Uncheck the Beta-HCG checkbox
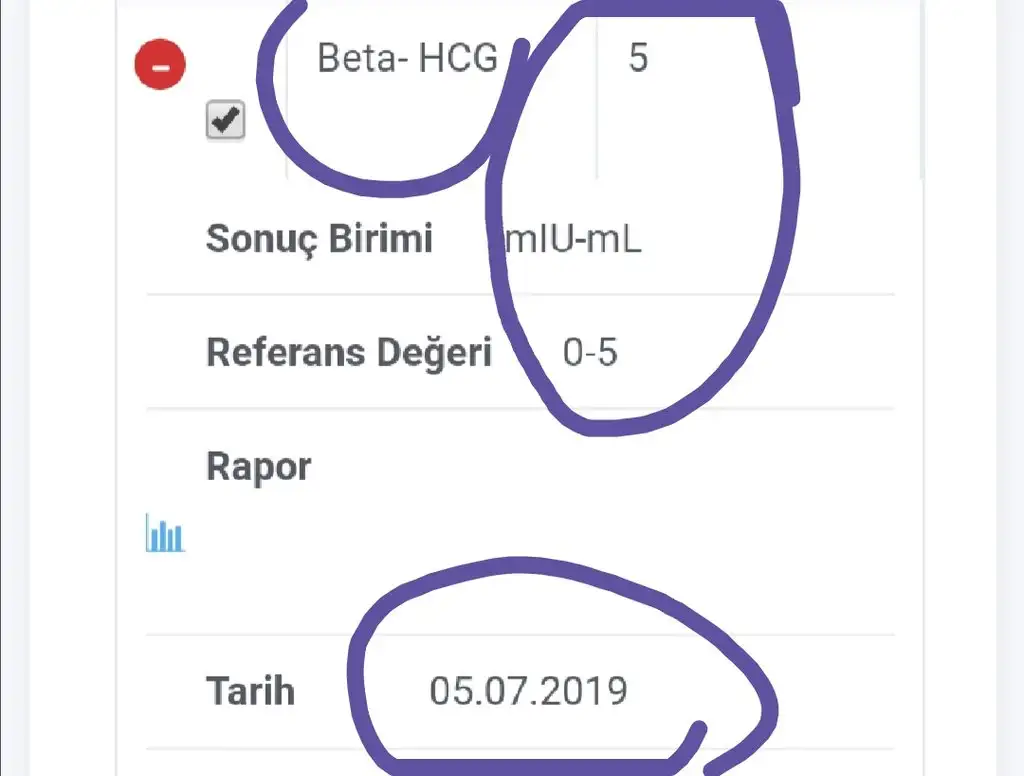Viewport: 1024px width, 776px height. [226, 122]
